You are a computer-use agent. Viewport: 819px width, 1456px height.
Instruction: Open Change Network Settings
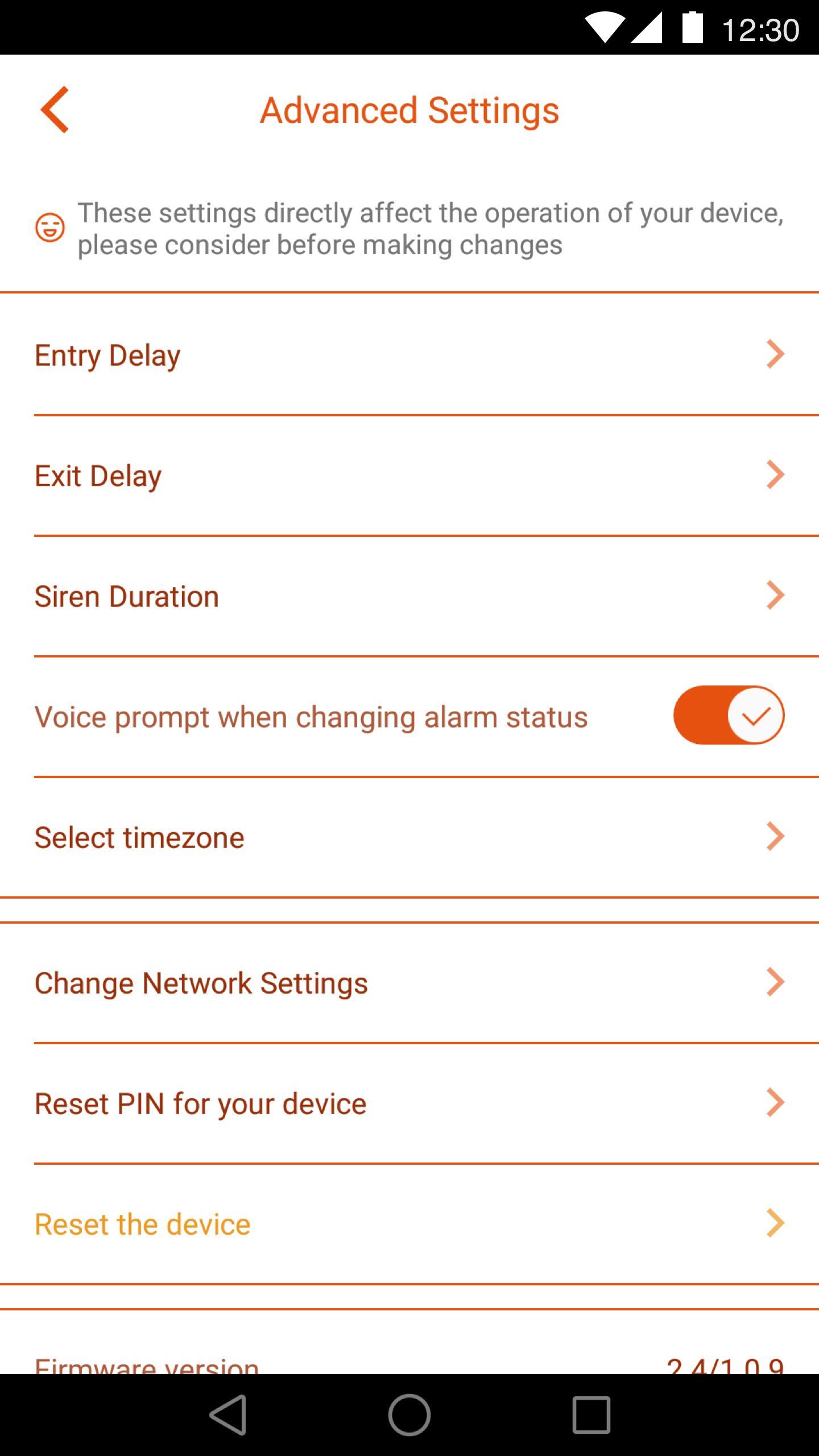tap(409, 983)
